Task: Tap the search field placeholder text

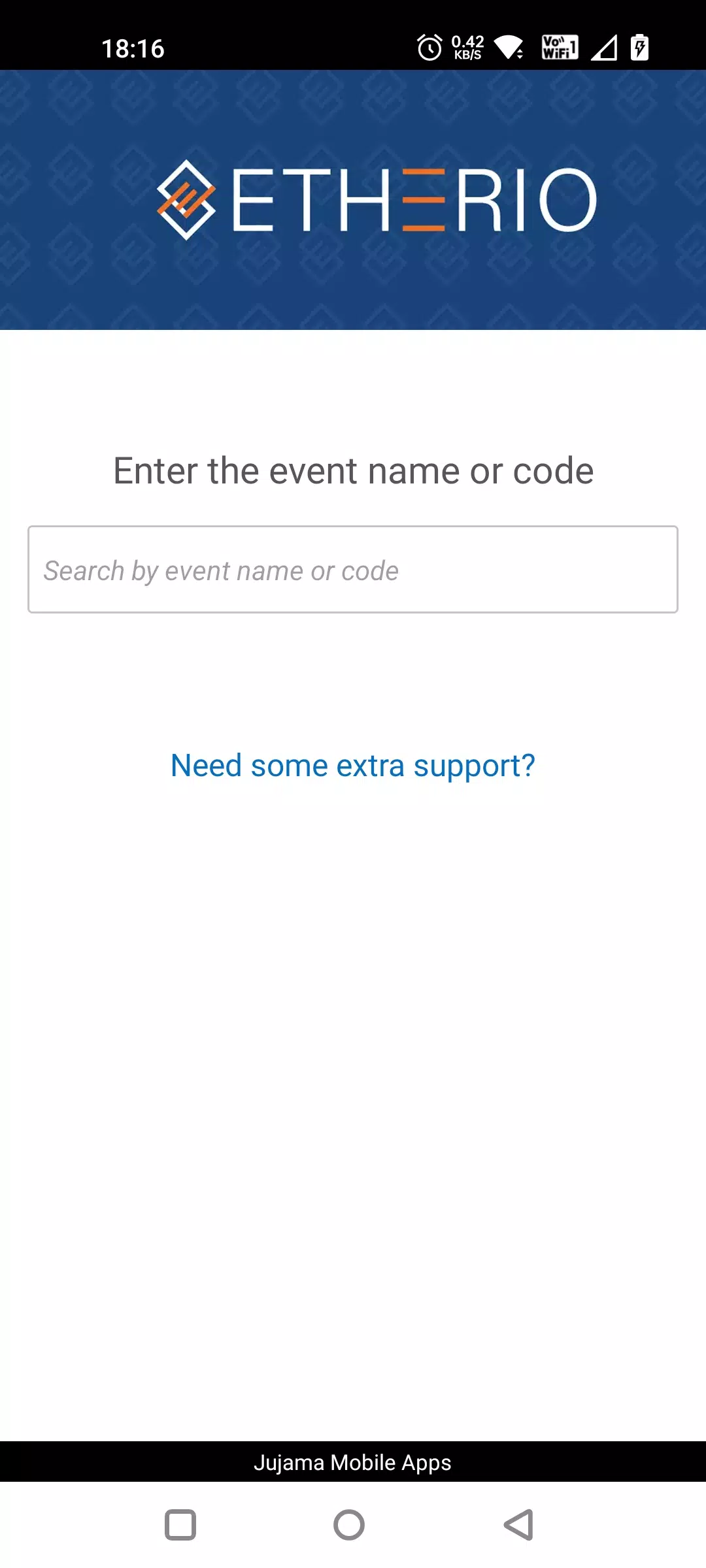Action: (222, 570)
